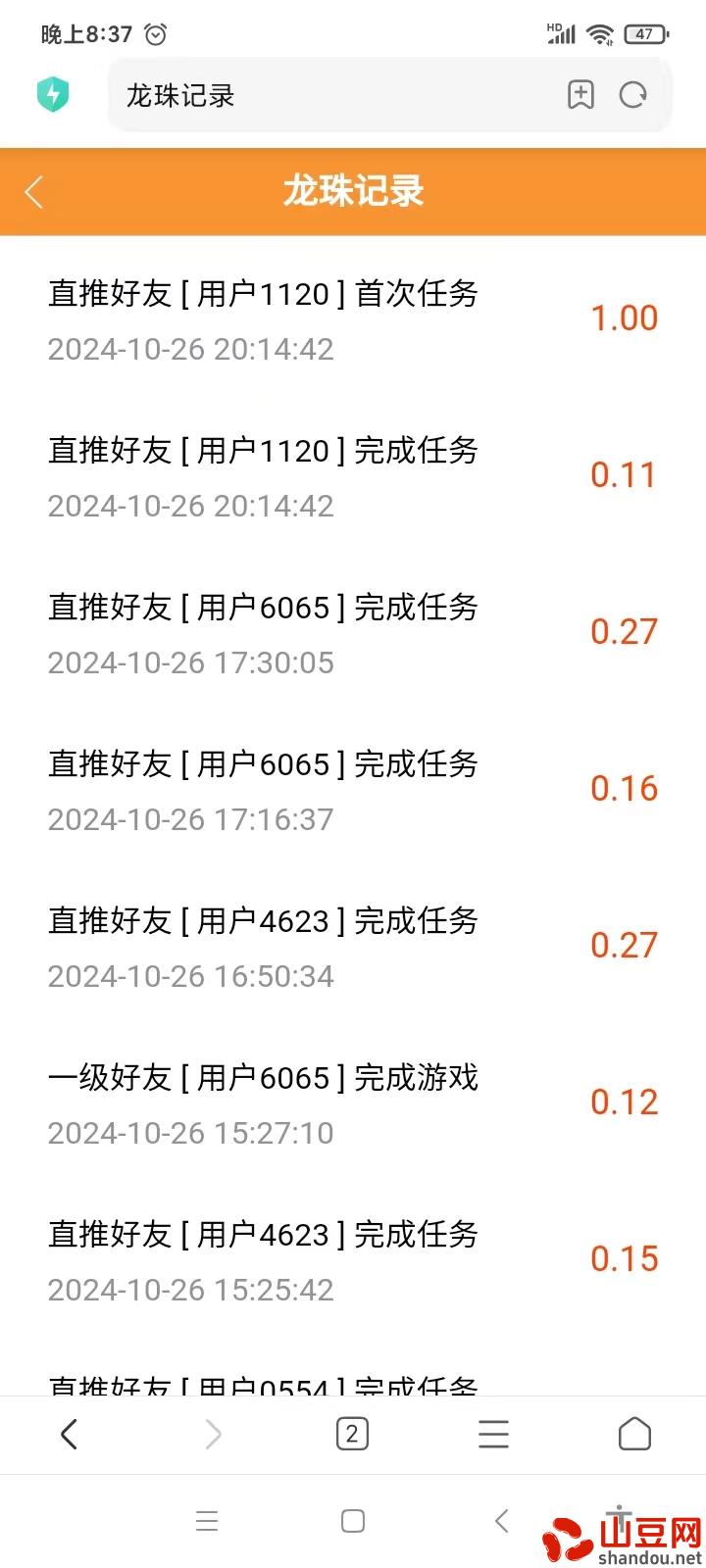The width and height of the screenshot is (706, 1568).
Task: Select the 用户1120 首次任务 record
Action: point(263,294)
